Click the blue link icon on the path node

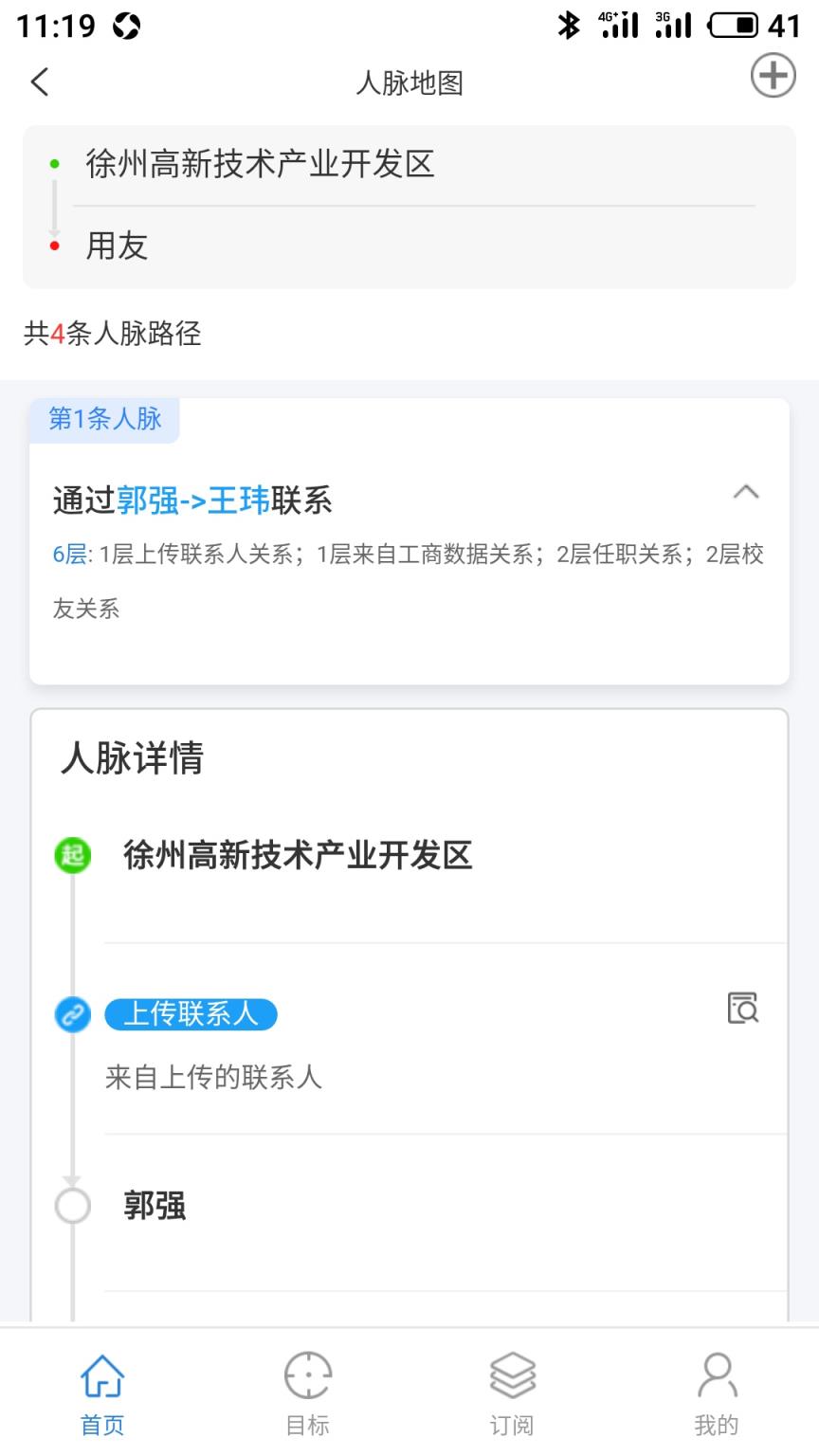71,1013
